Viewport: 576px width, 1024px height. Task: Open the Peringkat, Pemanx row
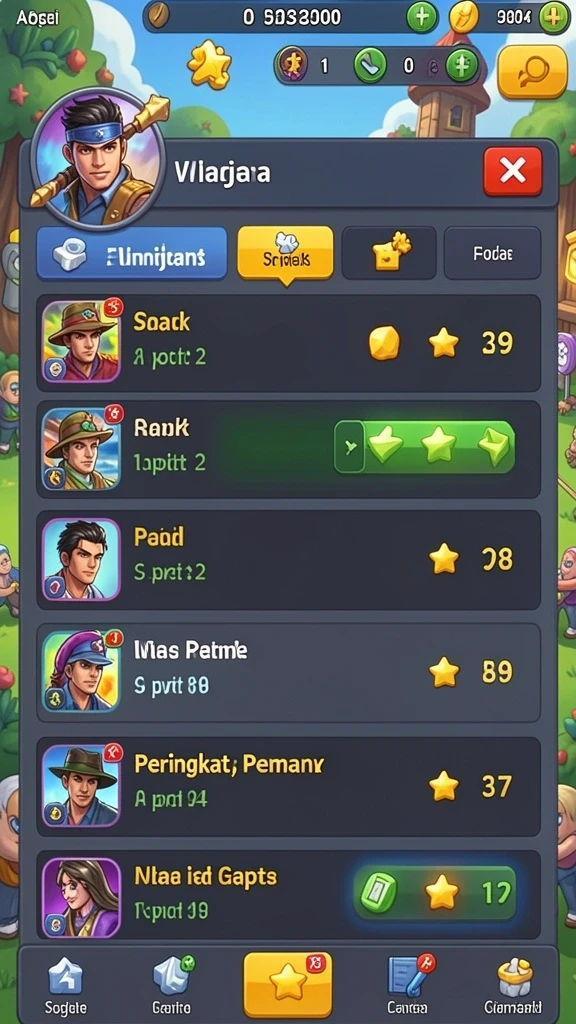pyautogui.click(x=288, y=786)
